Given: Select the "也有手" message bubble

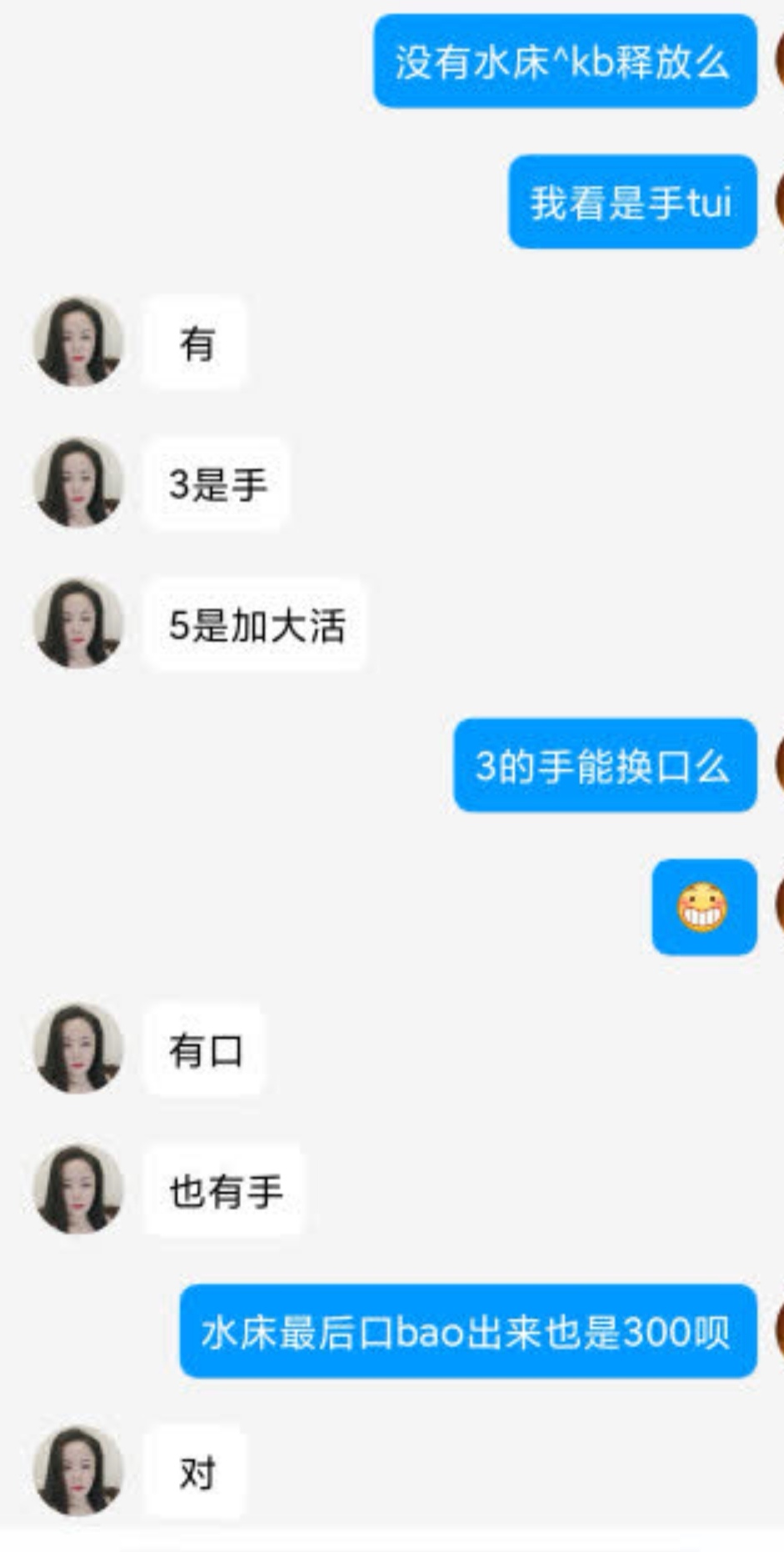Looking at the screenshot, I should click(223, 1192).
